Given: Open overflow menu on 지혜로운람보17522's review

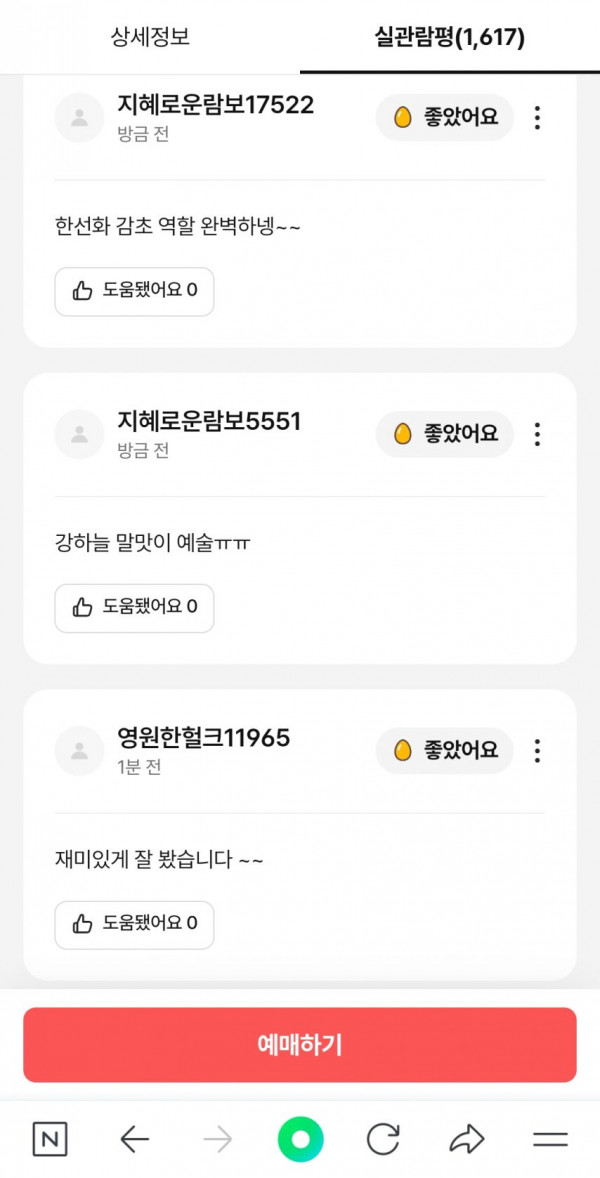Looking at the screenshot, I should [x=537, y=118].
